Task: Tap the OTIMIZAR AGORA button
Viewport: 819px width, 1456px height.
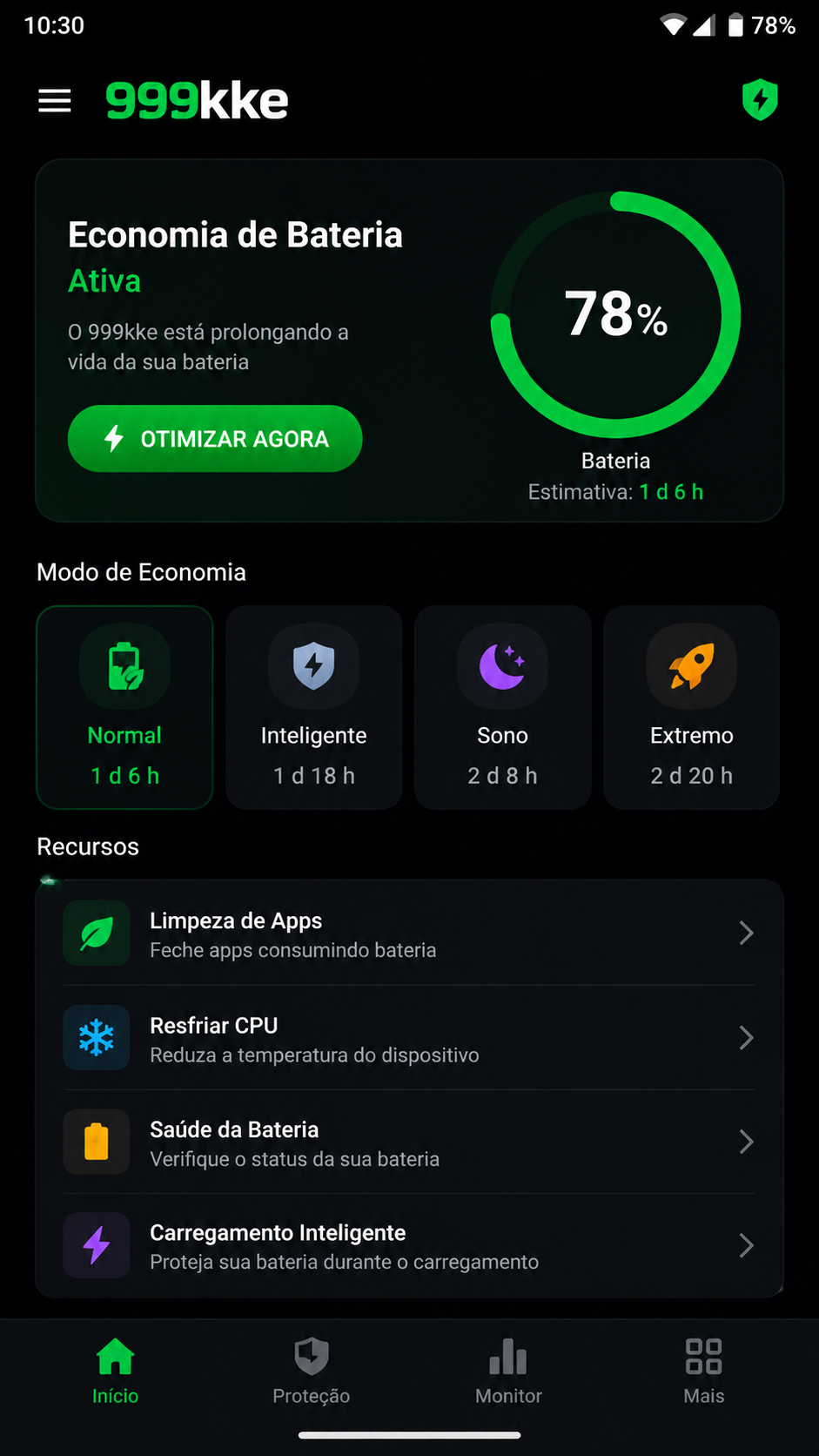Action: pyautogui.click(x=215, y=439)
